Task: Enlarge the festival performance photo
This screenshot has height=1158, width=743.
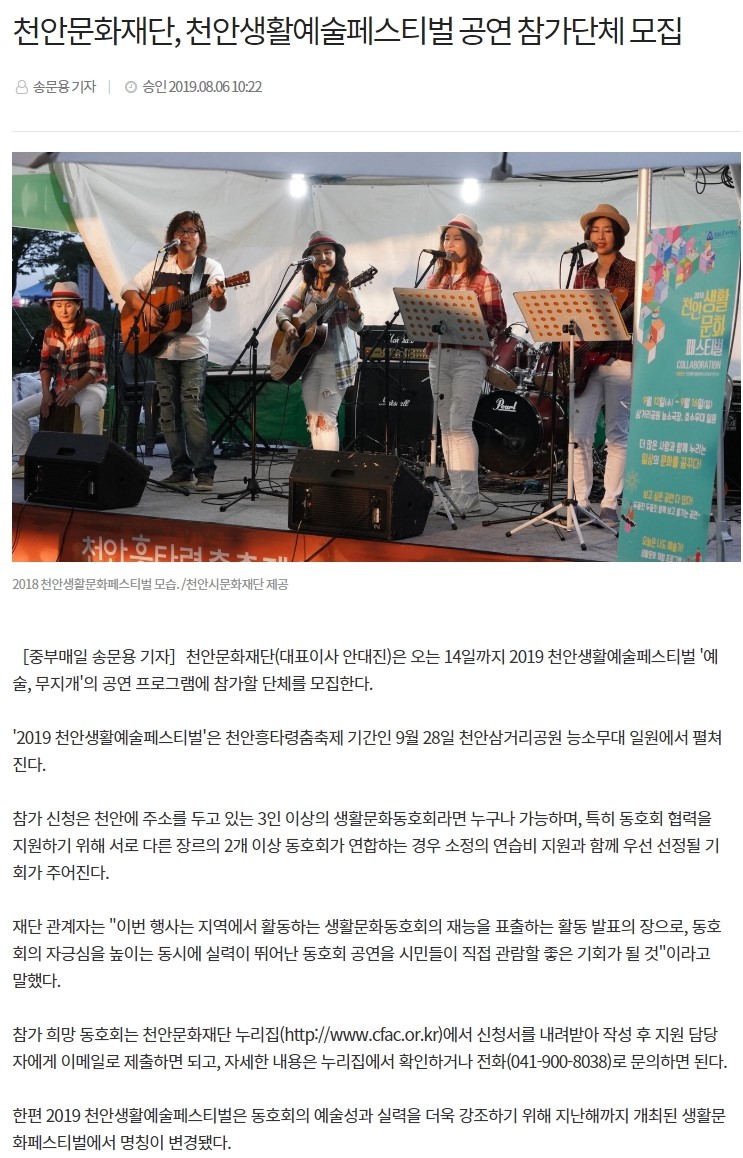Action: [x=376, y=357]
